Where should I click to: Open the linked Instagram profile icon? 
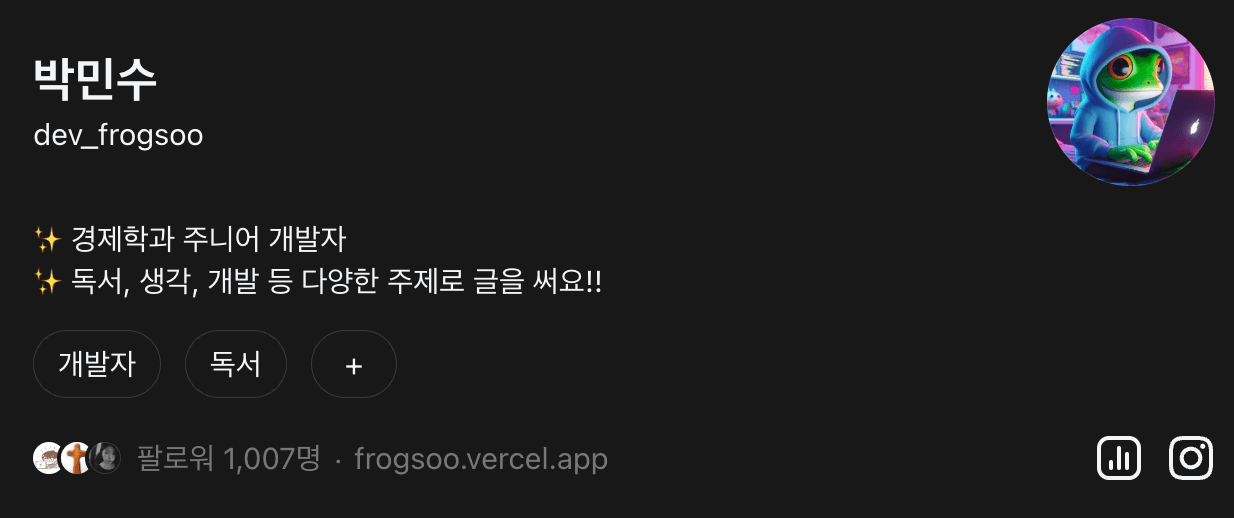pyautogui.click(x=1191, y=459)
